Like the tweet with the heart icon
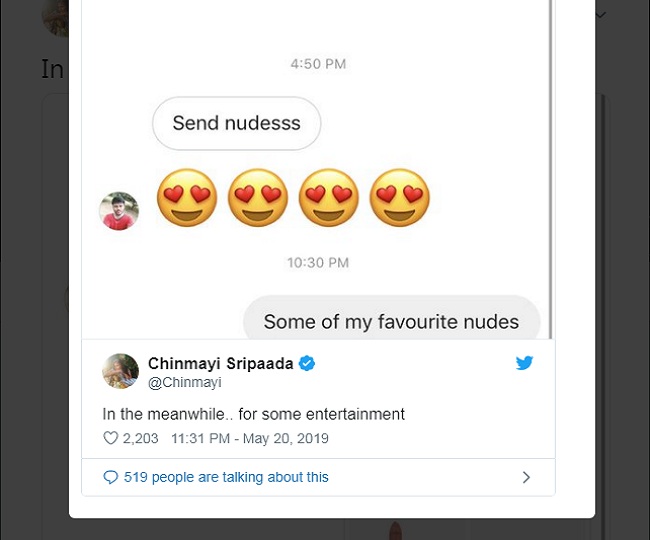Image resolution: width=650 pixels, height=540 pixels. [x=111, y=438]
